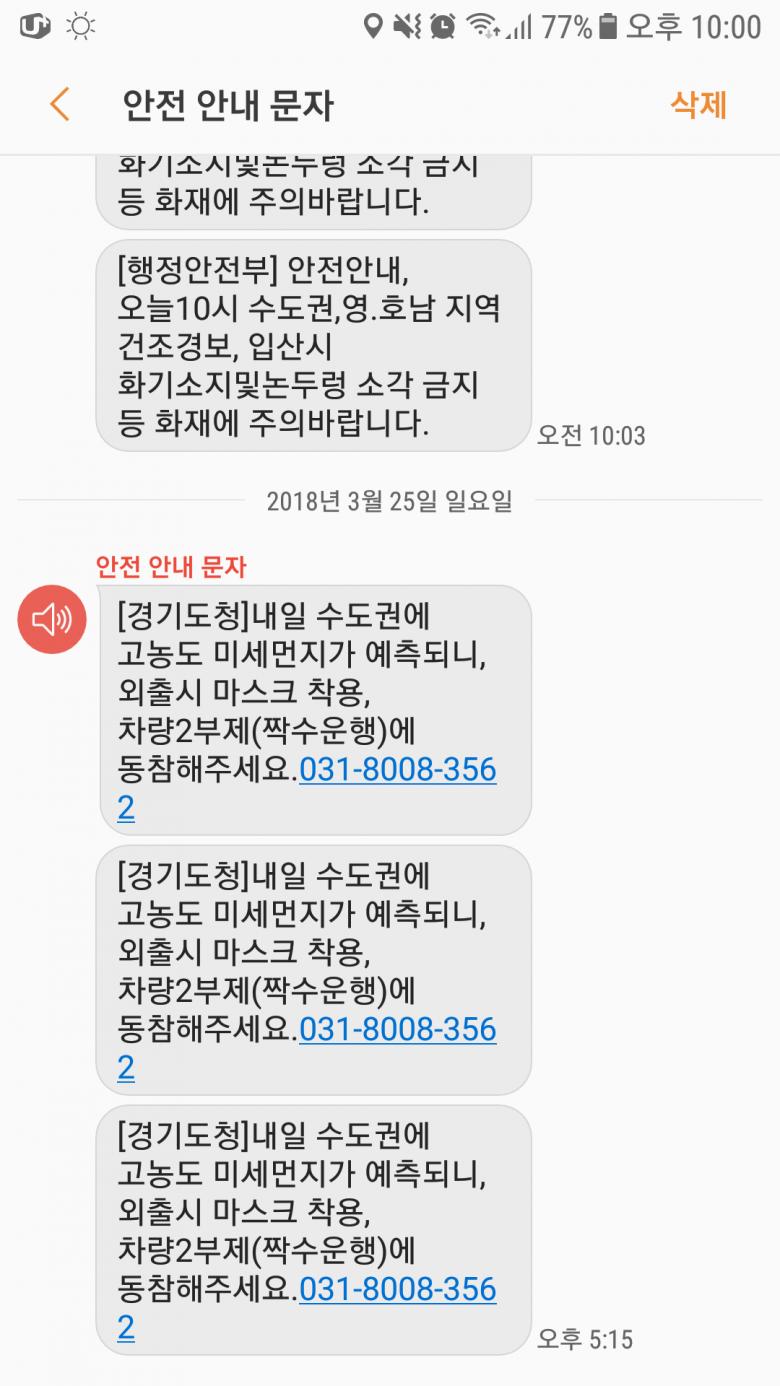This screenshot has height=1386, width=780.
Task: Open the phone link in the second 경기도청 message
Action: [397, 1030]
